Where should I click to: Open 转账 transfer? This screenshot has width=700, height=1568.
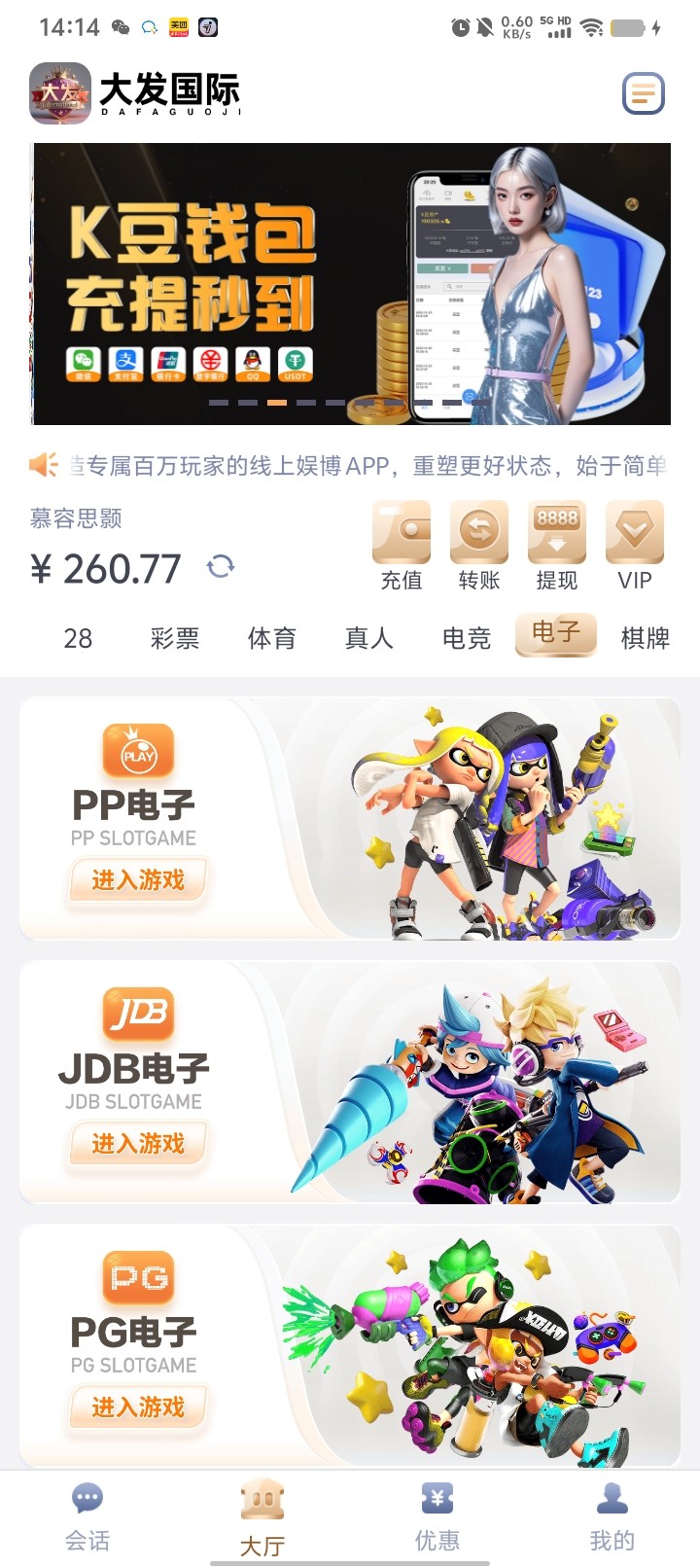click(479, 547)
